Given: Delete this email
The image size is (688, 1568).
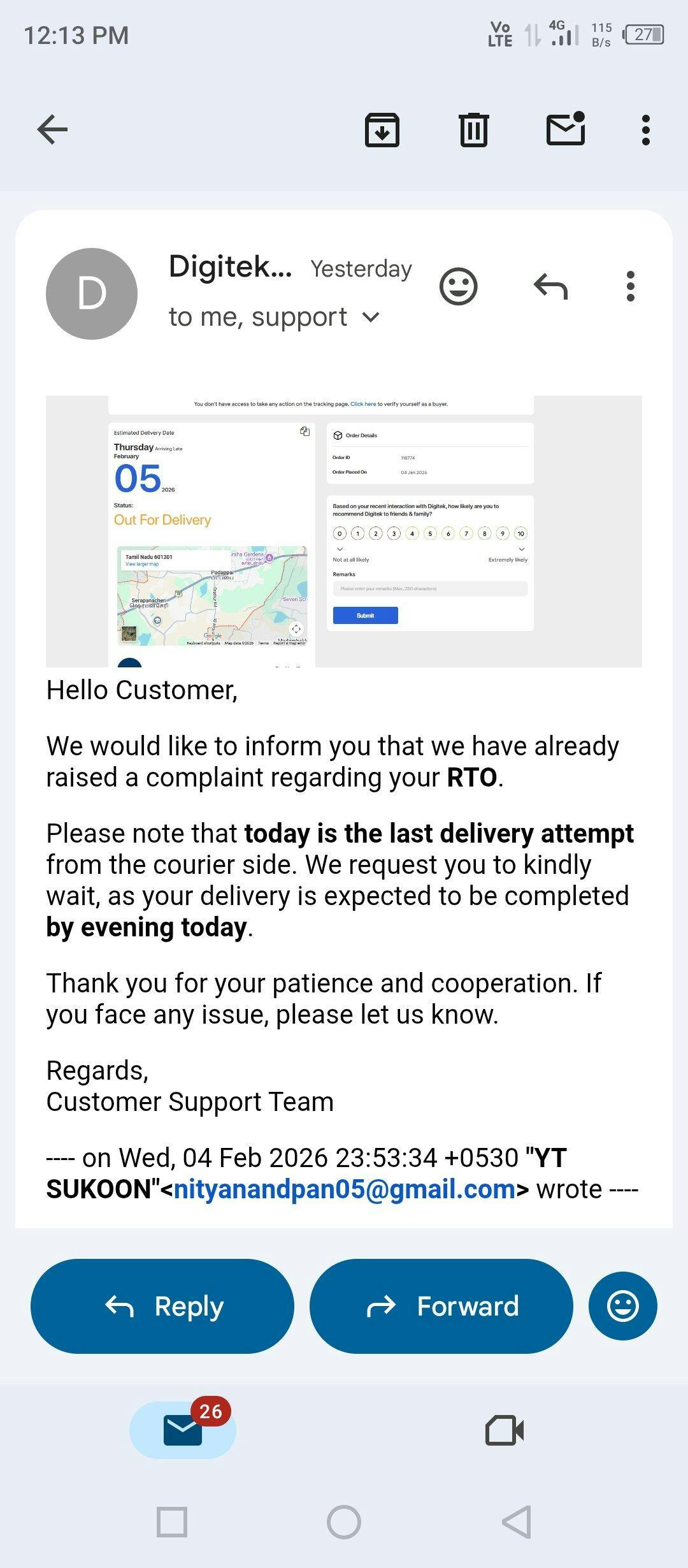Looking at the screenshot, I should click(x=473, y=130).
